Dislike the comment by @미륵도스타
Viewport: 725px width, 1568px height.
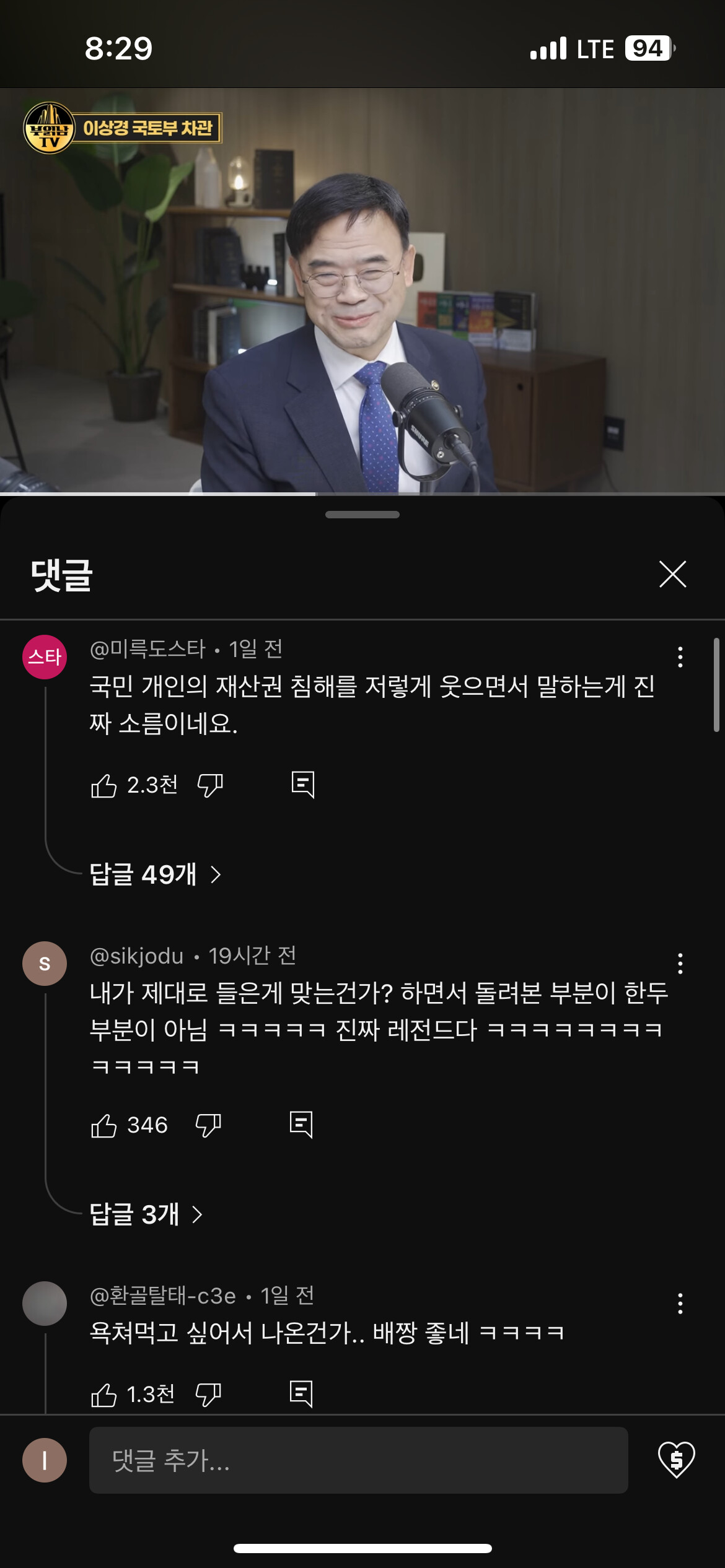(210, 786)
